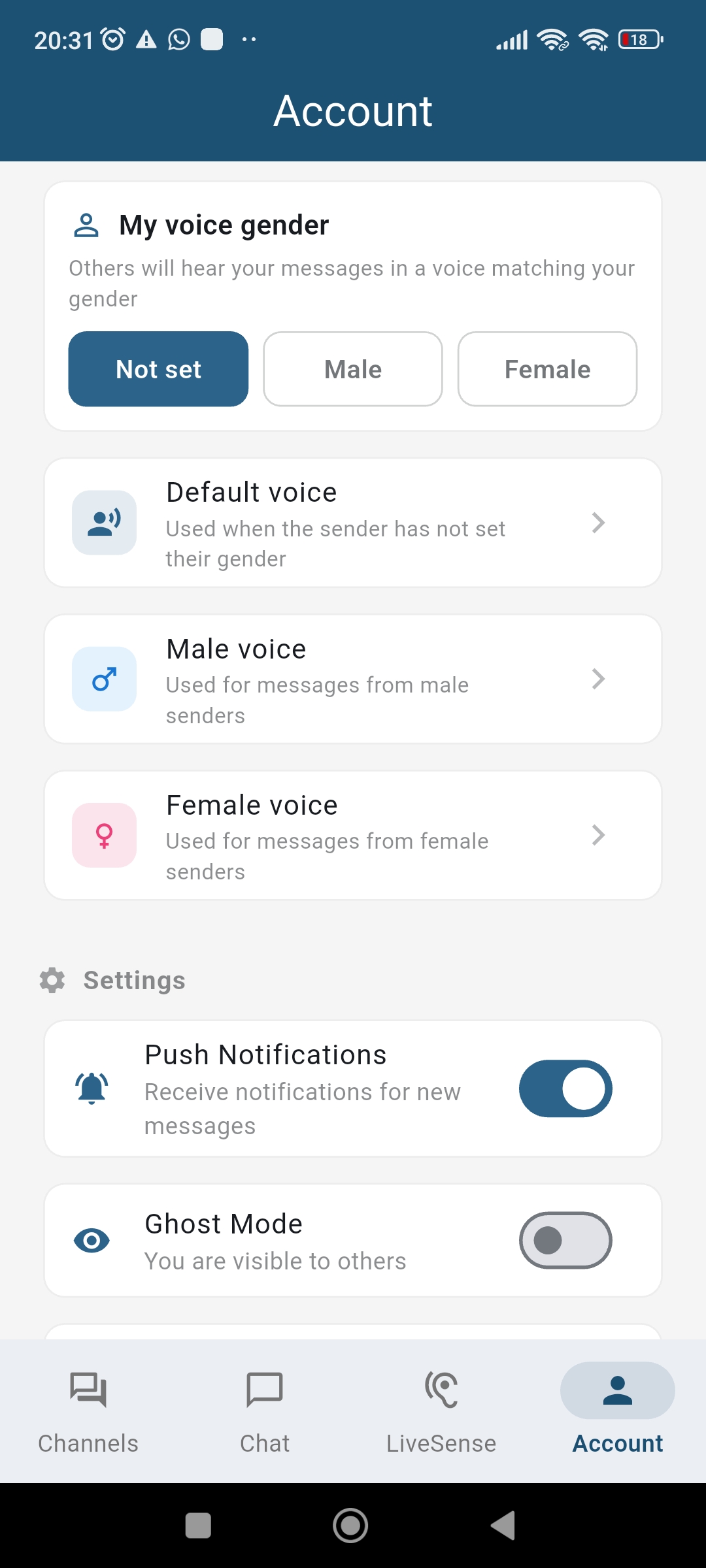Select the Not set gender option

(158, 368)
